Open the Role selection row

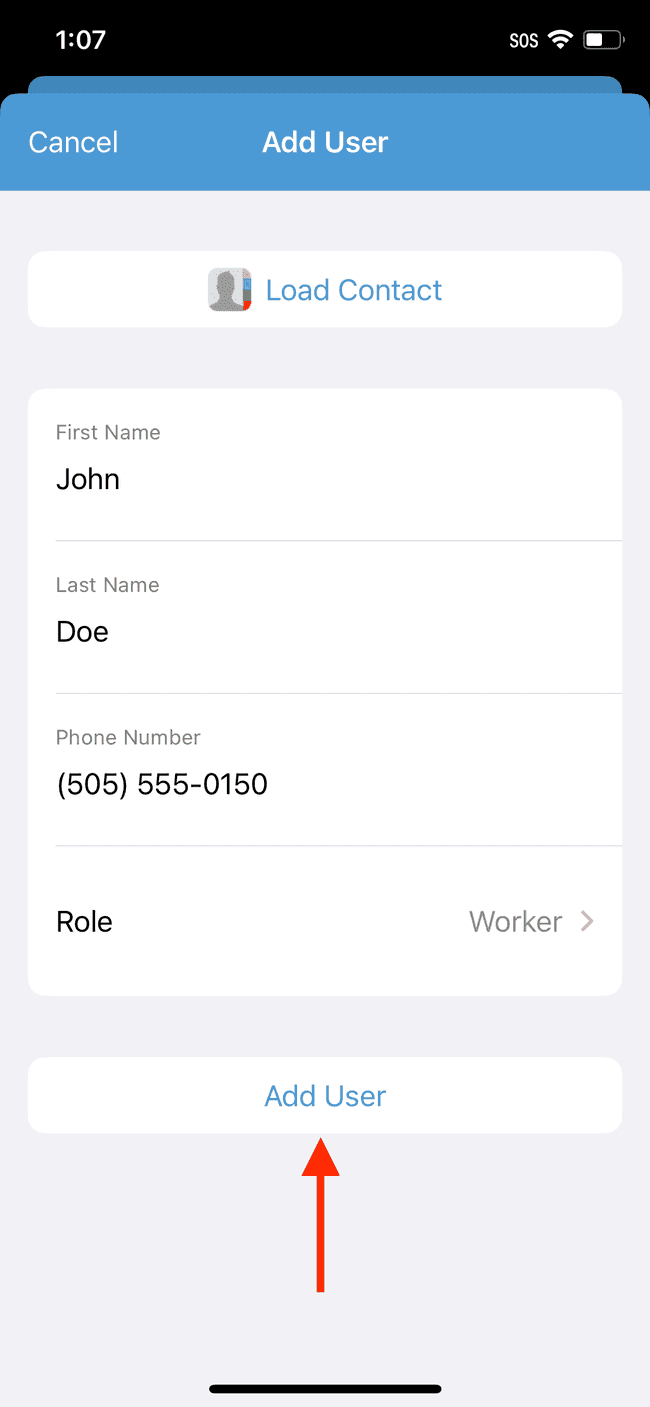[325, 921]
